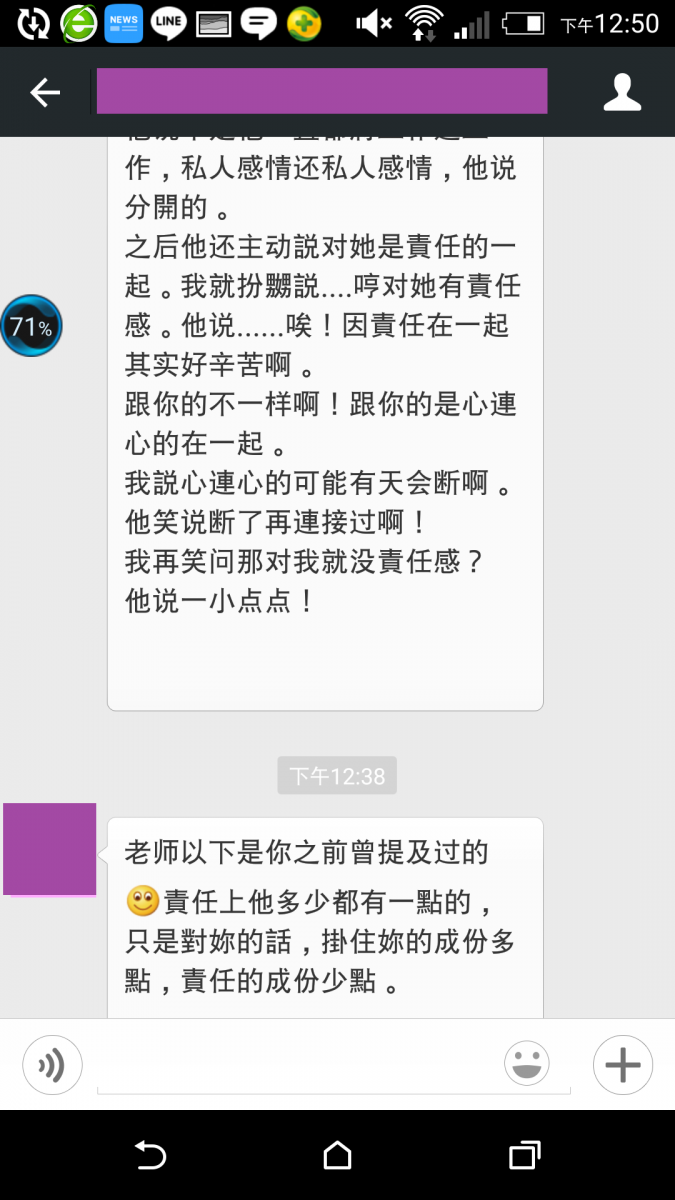Go to the home screen
The width and height of the screenshot is (675, 1200).
(x=337, y=1156)
